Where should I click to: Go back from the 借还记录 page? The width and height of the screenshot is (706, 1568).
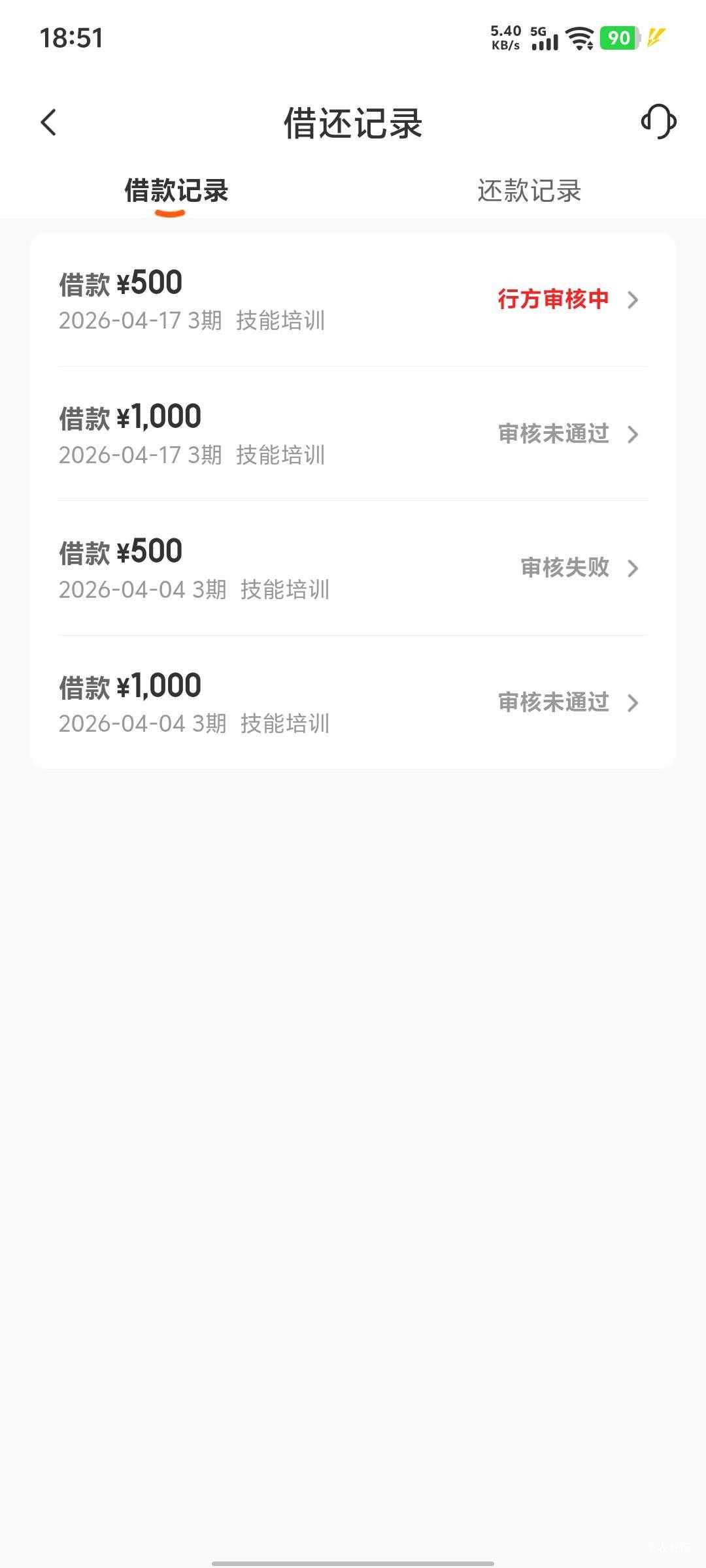coord(49,122)
